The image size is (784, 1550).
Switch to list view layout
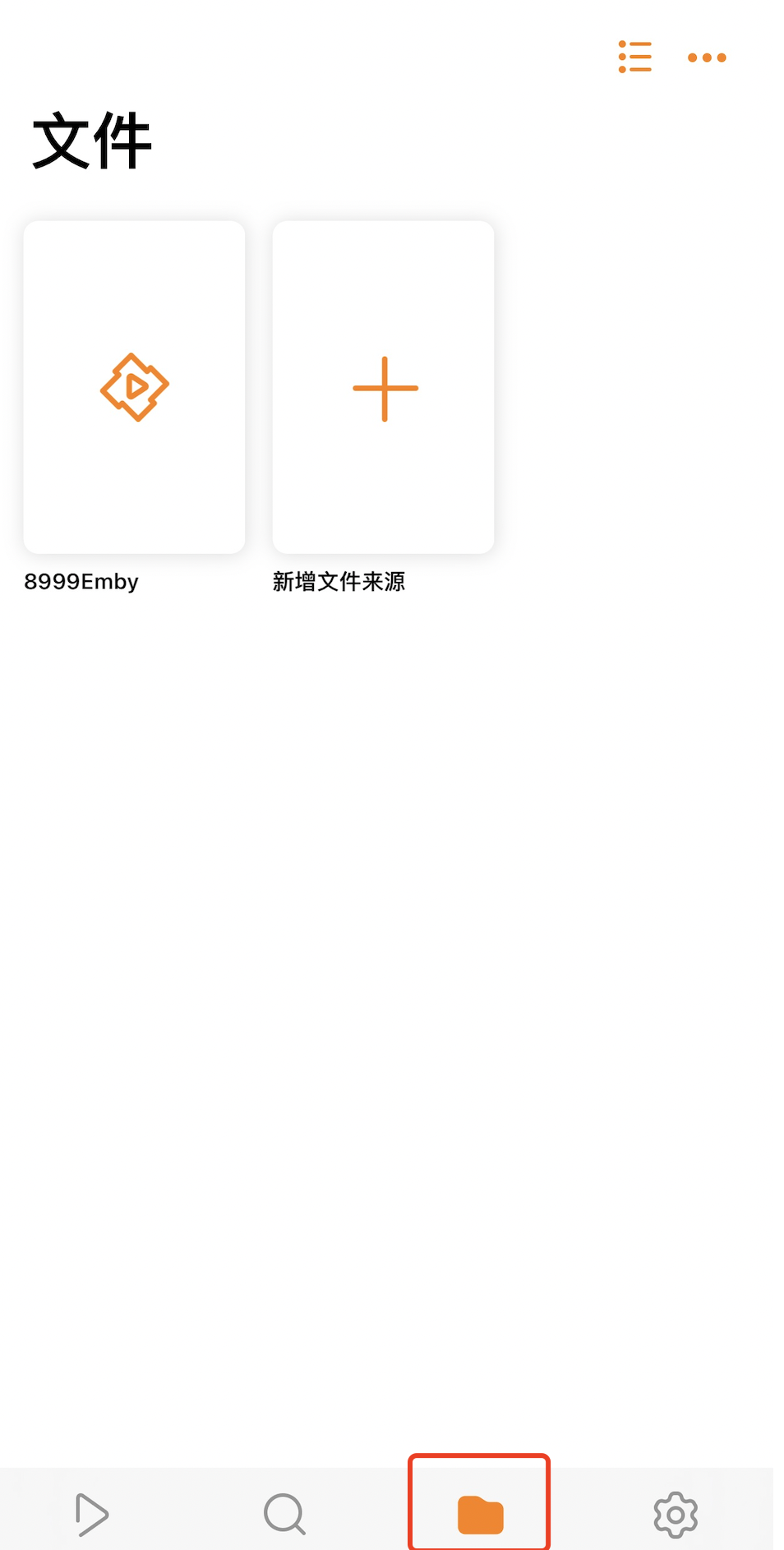point(634,57)
